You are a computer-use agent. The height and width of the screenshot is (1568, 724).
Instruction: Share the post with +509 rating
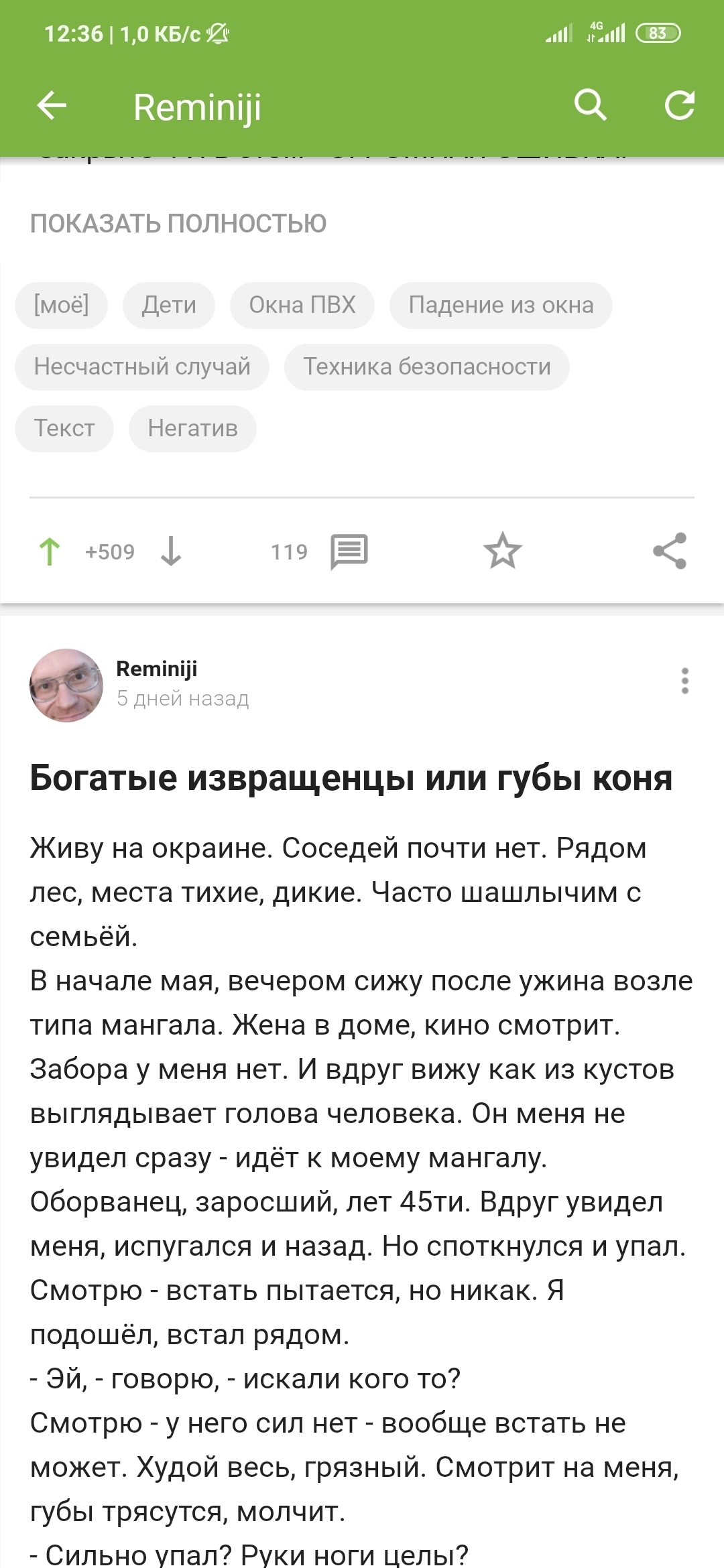pyautogui.click(x=670, y=551)
